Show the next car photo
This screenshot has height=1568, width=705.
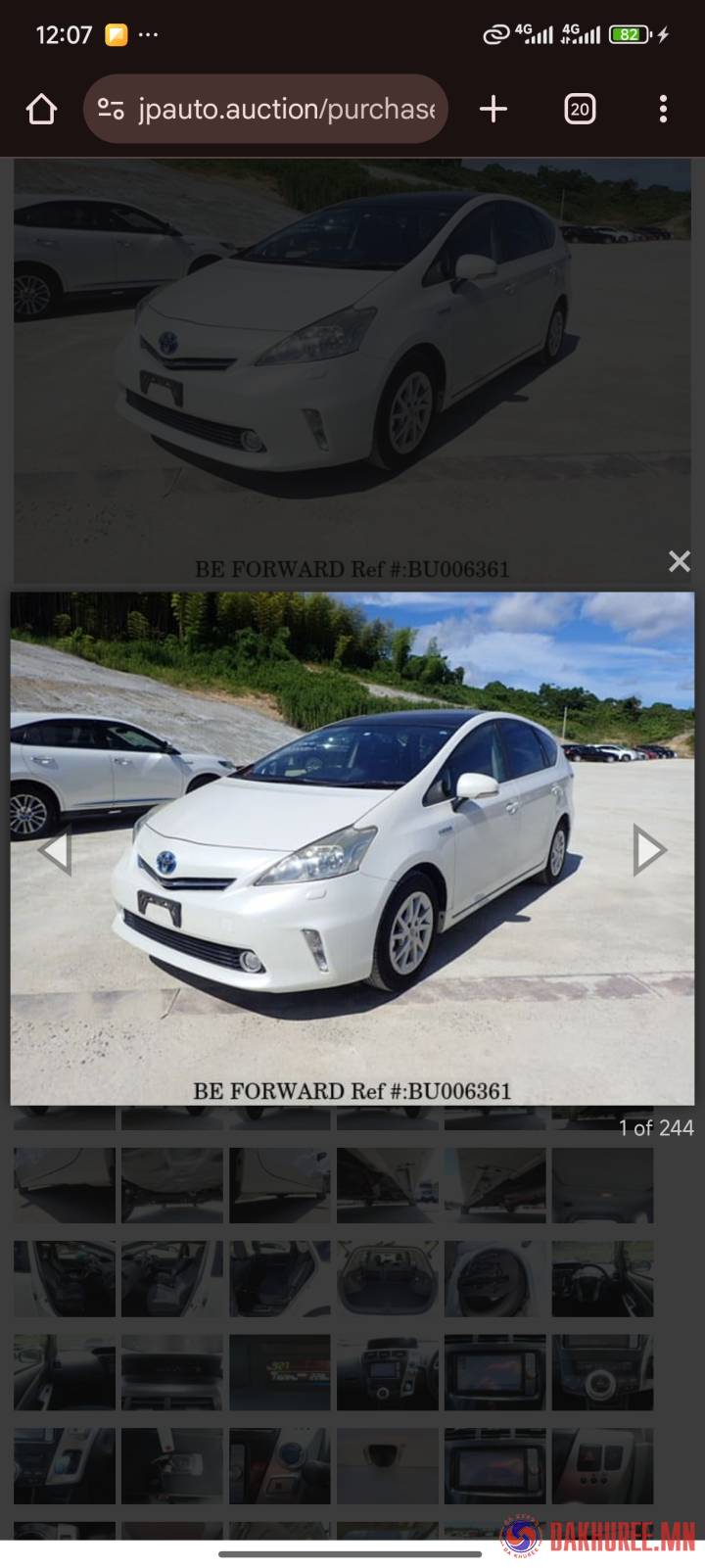[648, 849]
